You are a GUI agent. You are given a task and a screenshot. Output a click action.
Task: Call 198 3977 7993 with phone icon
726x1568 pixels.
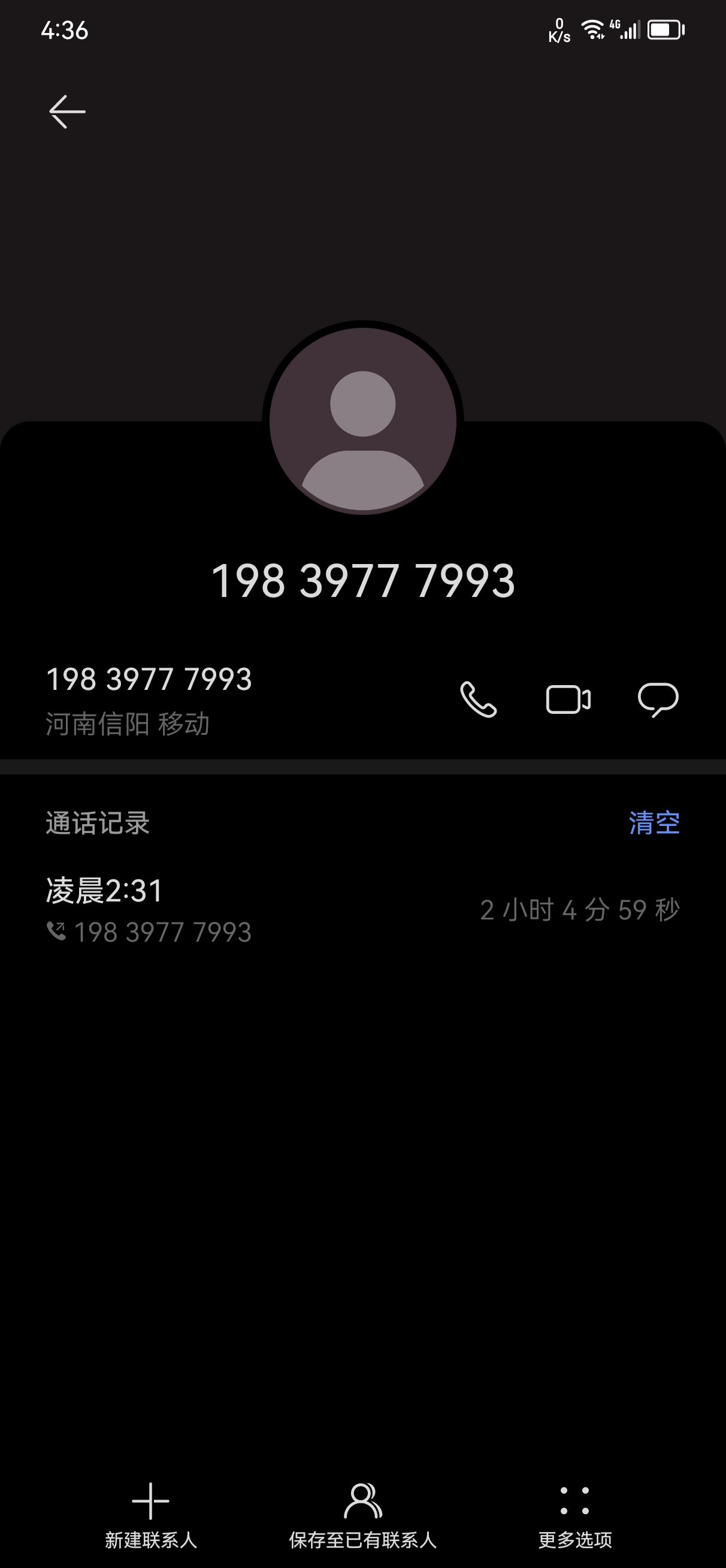(x=479, y=699)
